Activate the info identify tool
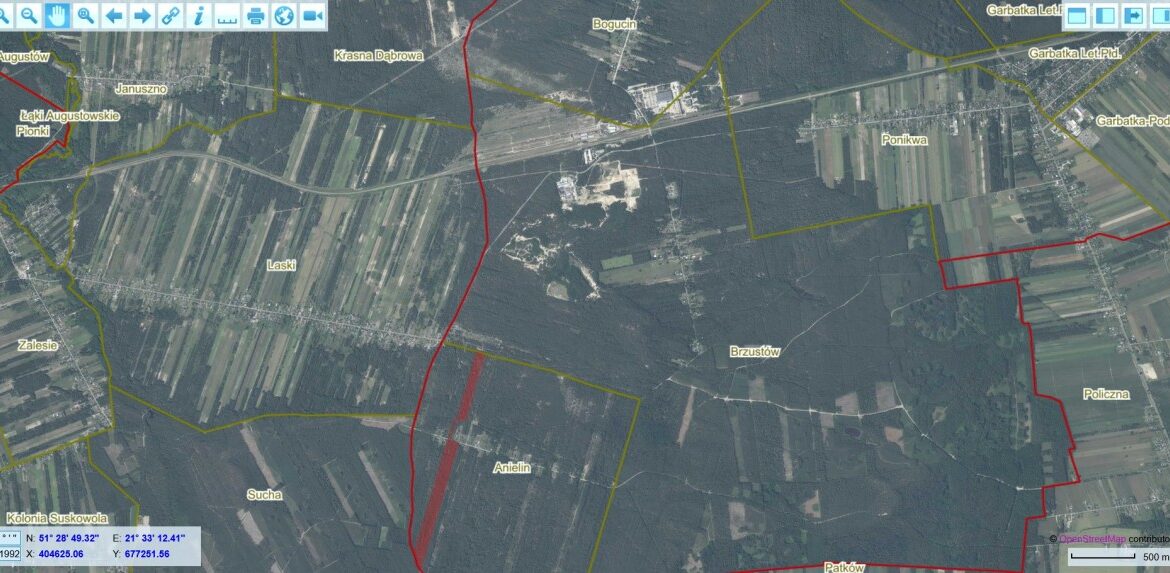The height and width of the screenshot is (573, 1170). pos(199,15)
